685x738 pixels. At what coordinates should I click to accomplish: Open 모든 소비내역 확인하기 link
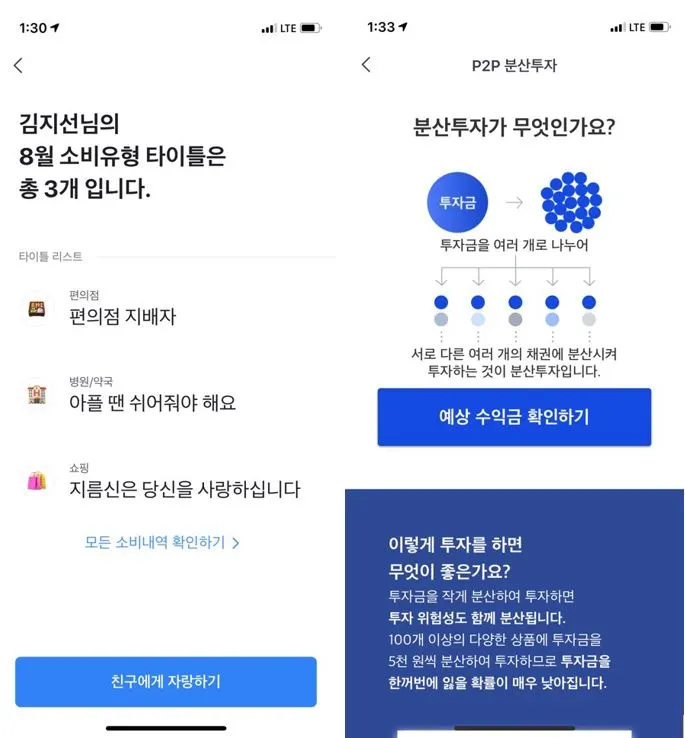point(162,543)
